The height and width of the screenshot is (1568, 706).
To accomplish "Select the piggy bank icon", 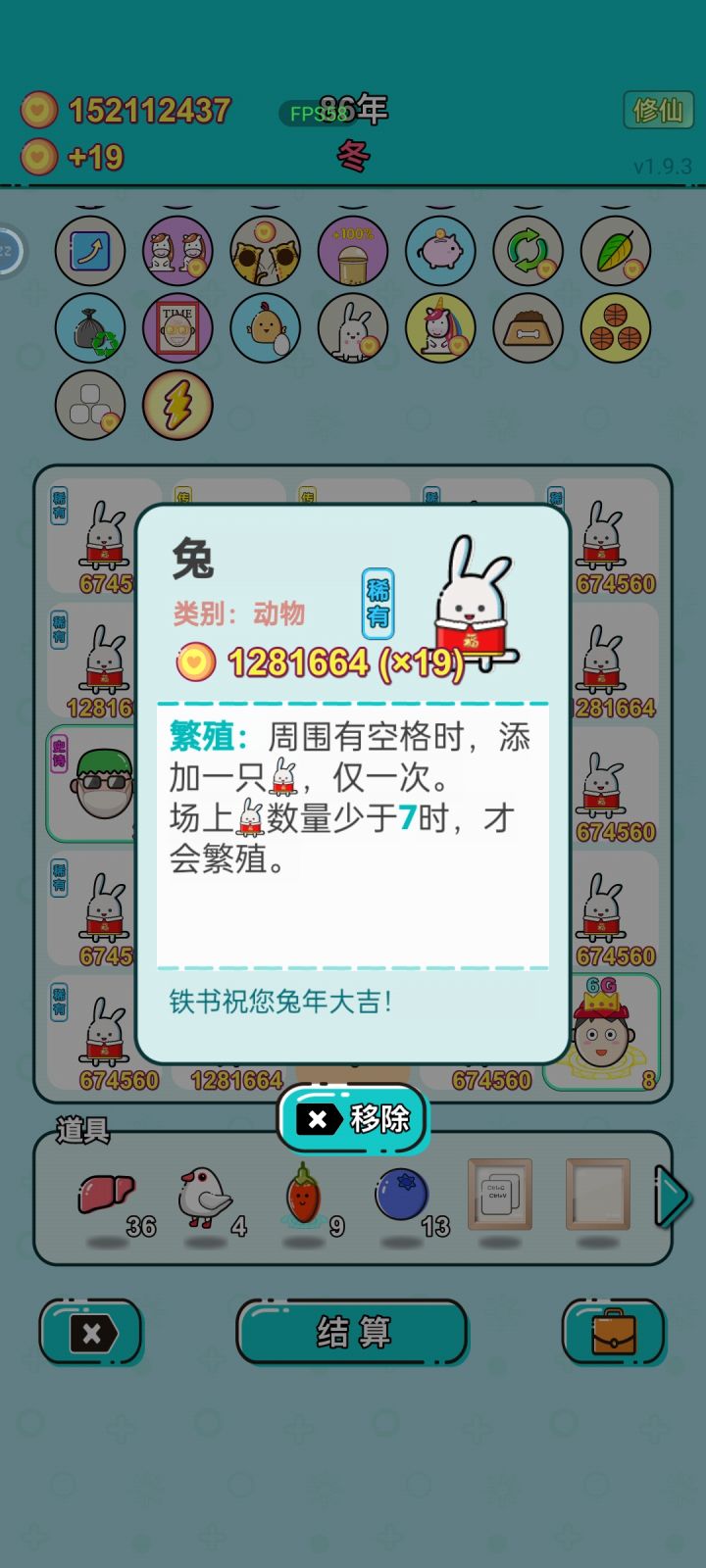I will (440, 251).
